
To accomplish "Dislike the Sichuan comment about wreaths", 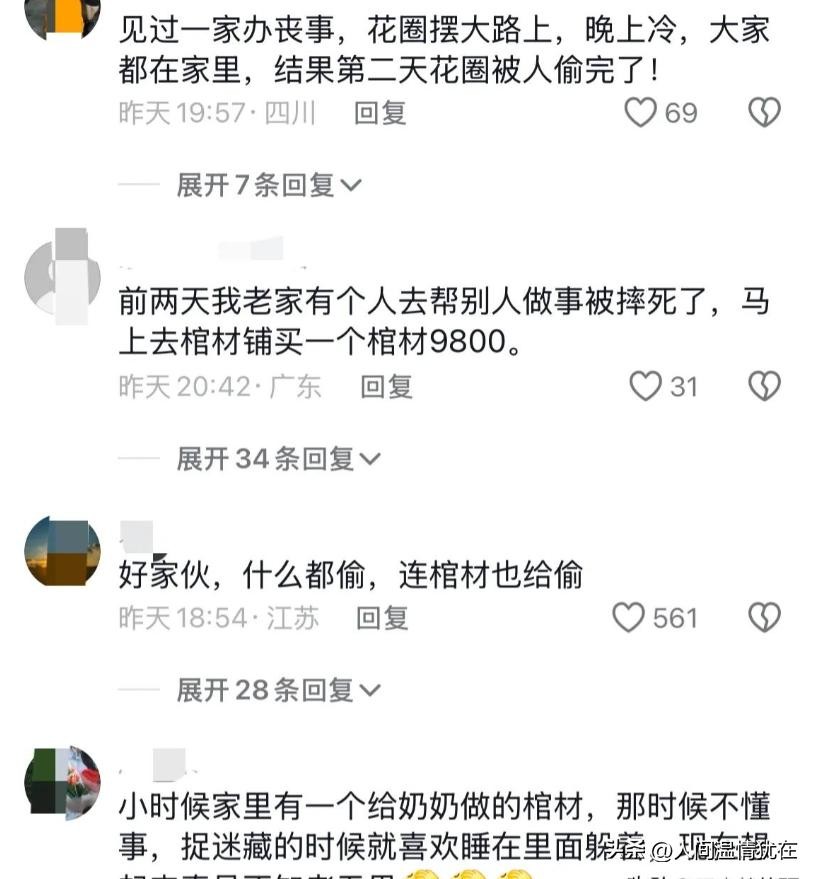I will (x=764, y=112).
